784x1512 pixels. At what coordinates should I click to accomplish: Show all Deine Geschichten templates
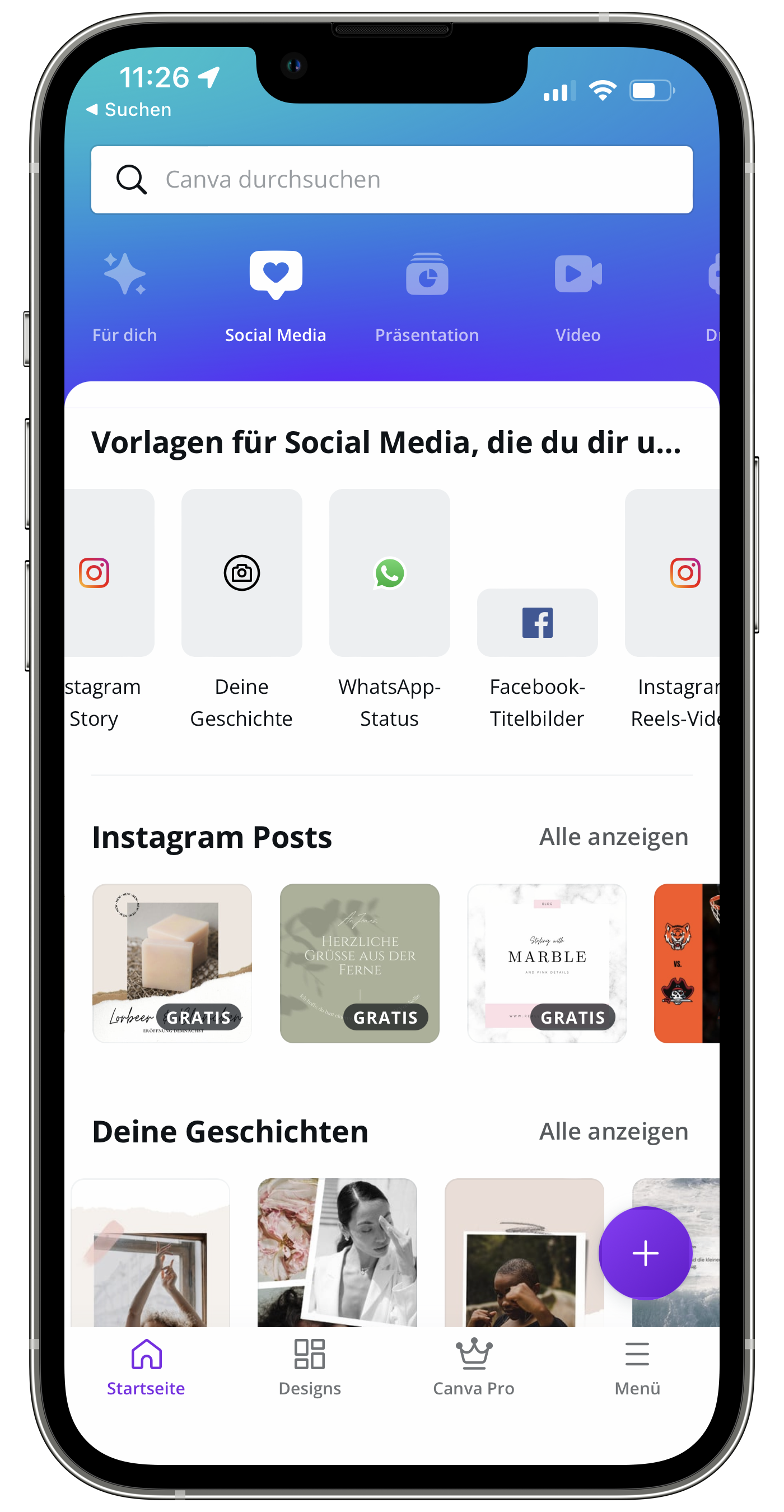click(613, 1132)
